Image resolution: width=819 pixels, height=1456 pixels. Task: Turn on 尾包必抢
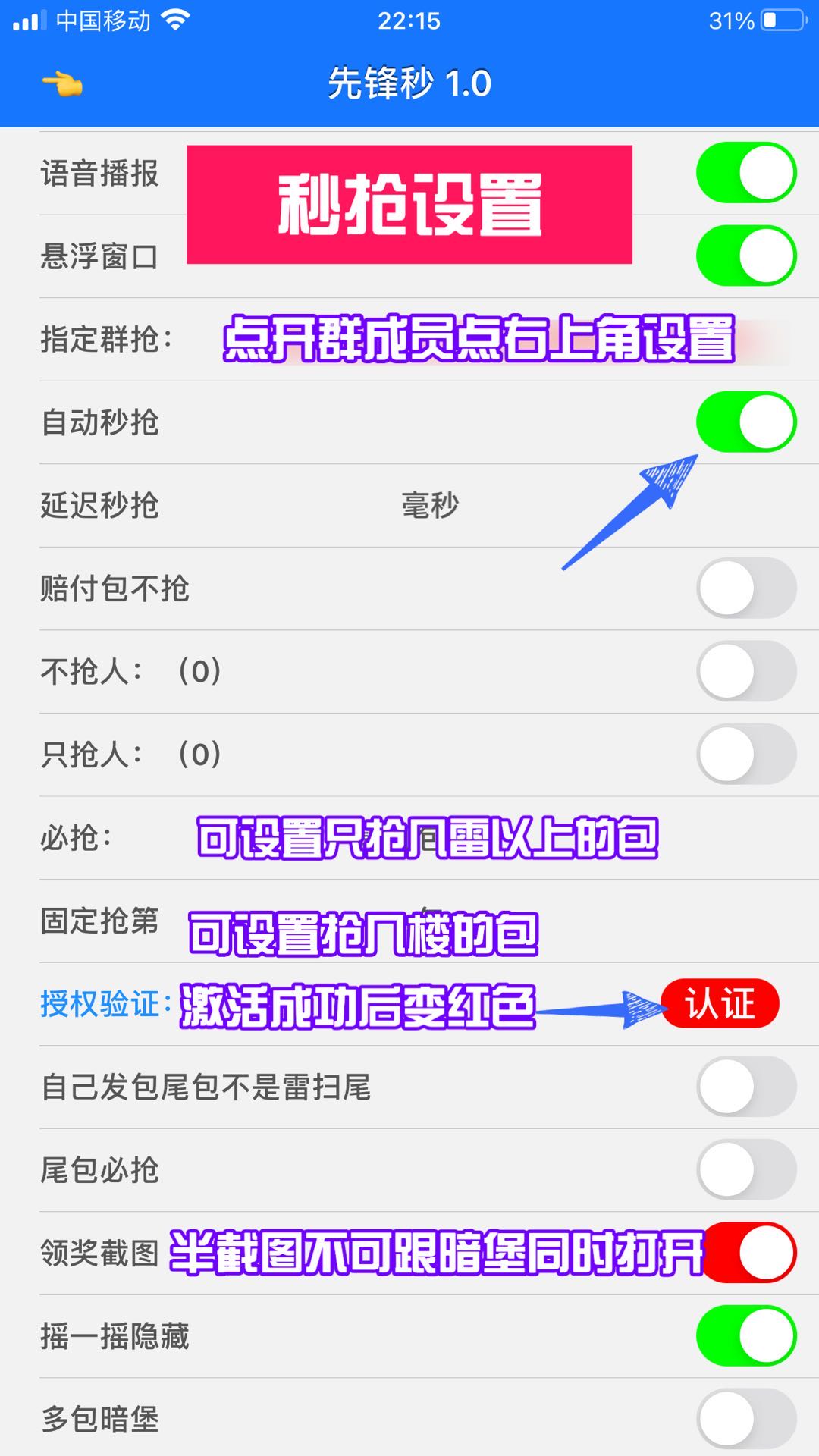(746, 1170)
